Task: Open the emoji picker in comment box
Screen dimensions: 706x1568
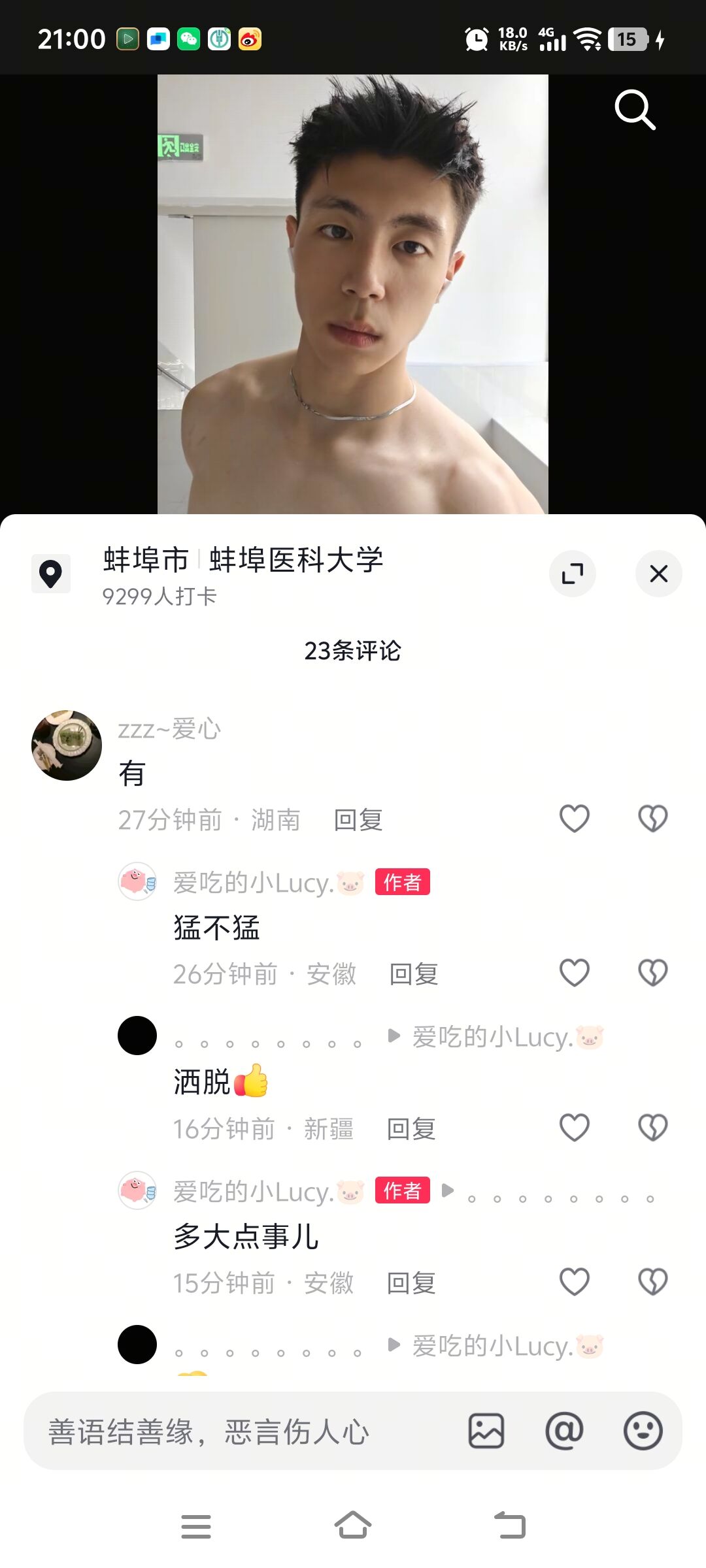Action: click(x=643, y=1431)
